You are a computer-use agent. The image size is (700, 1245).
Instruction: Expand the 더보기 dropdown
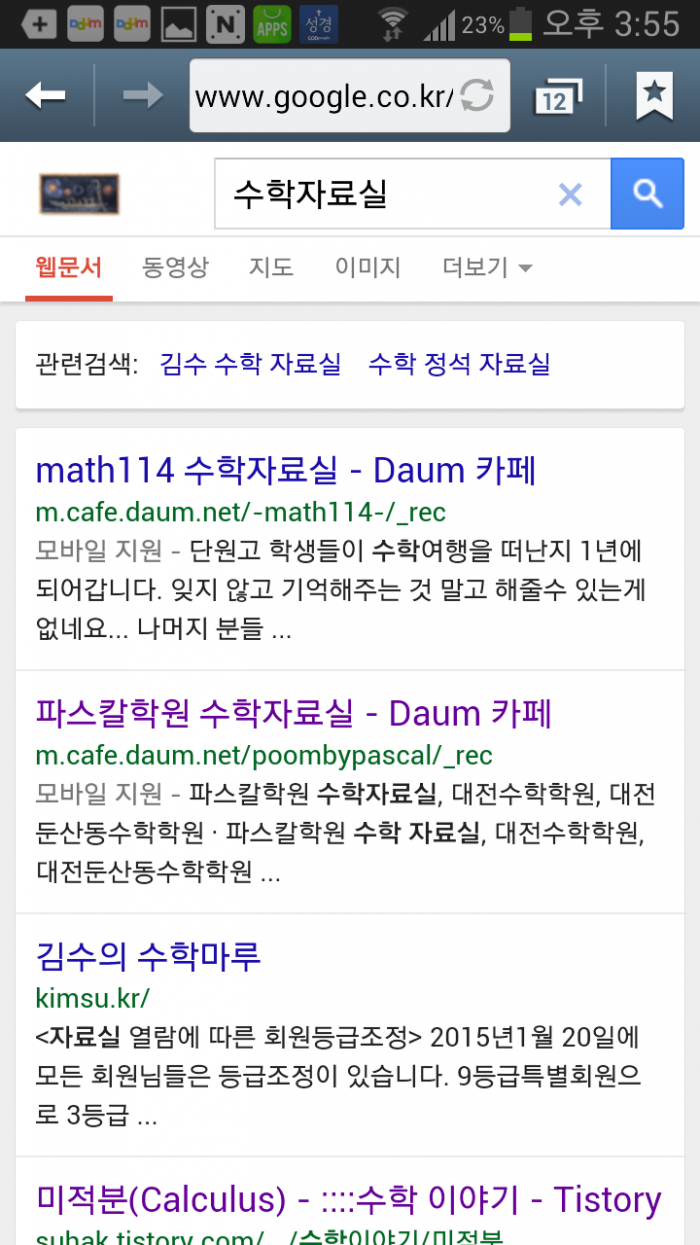click(487, 267)
